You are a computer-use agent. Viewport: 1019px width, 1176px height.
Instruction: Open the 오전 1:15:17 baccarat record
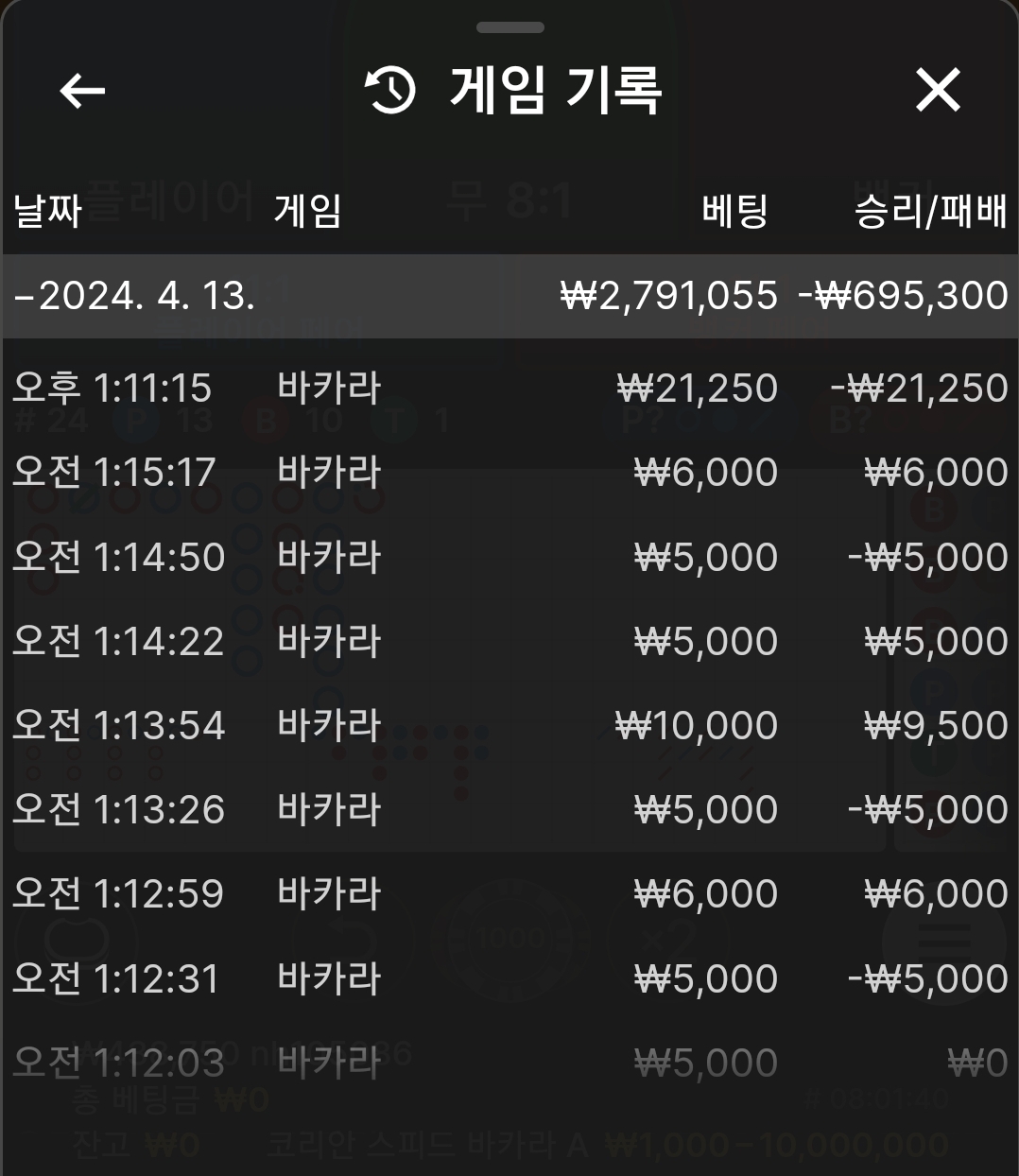[x=510, y=473]
